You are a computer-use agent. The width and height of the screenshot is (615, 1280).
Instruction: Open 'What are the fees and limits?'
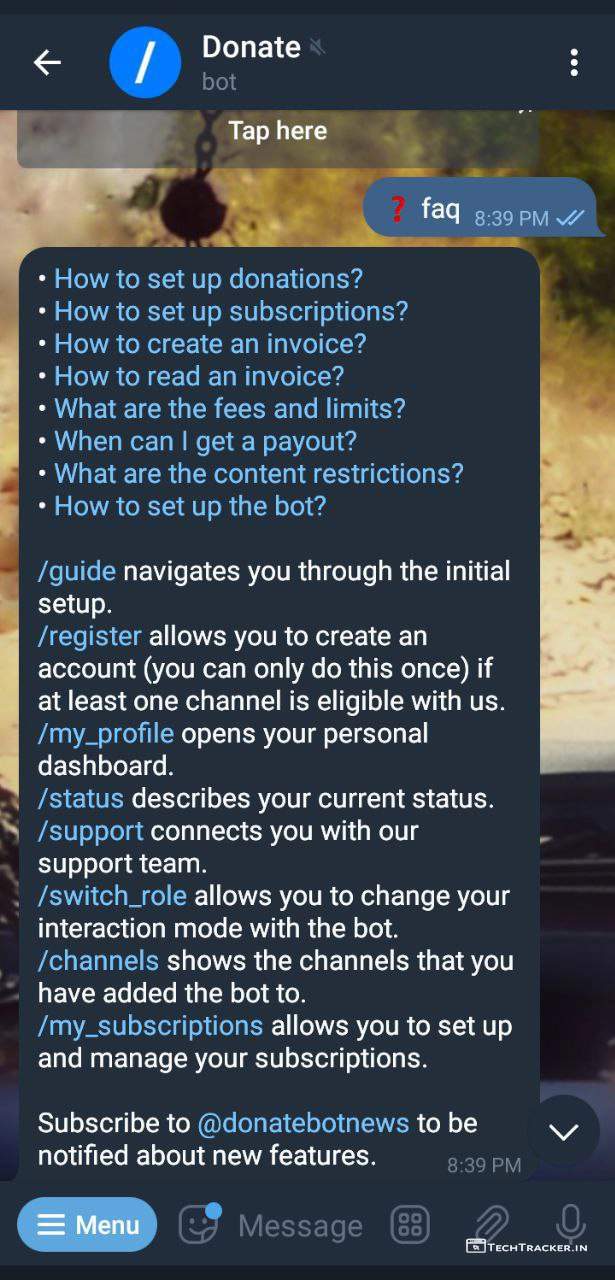pyautogui.click(x=230, y=409)
